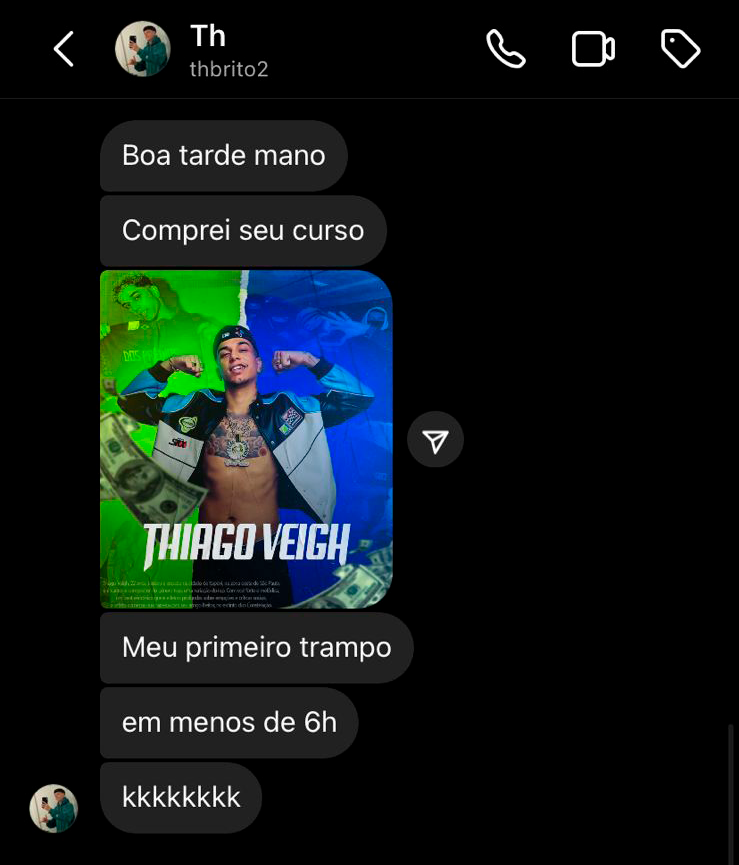The height and width of the screenshot is (865, 739).
Task: Open the Thiago Veigh image message
Action: coord(246,439)
